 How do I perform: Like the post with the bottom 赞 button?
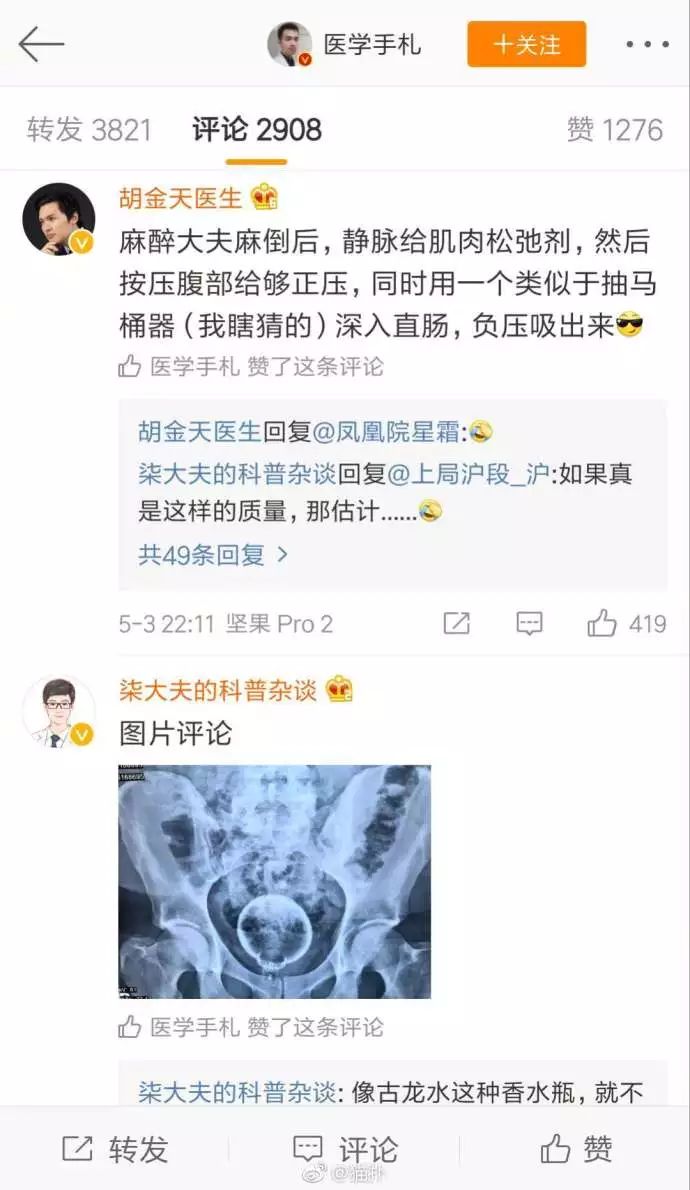pos(576,1149)
